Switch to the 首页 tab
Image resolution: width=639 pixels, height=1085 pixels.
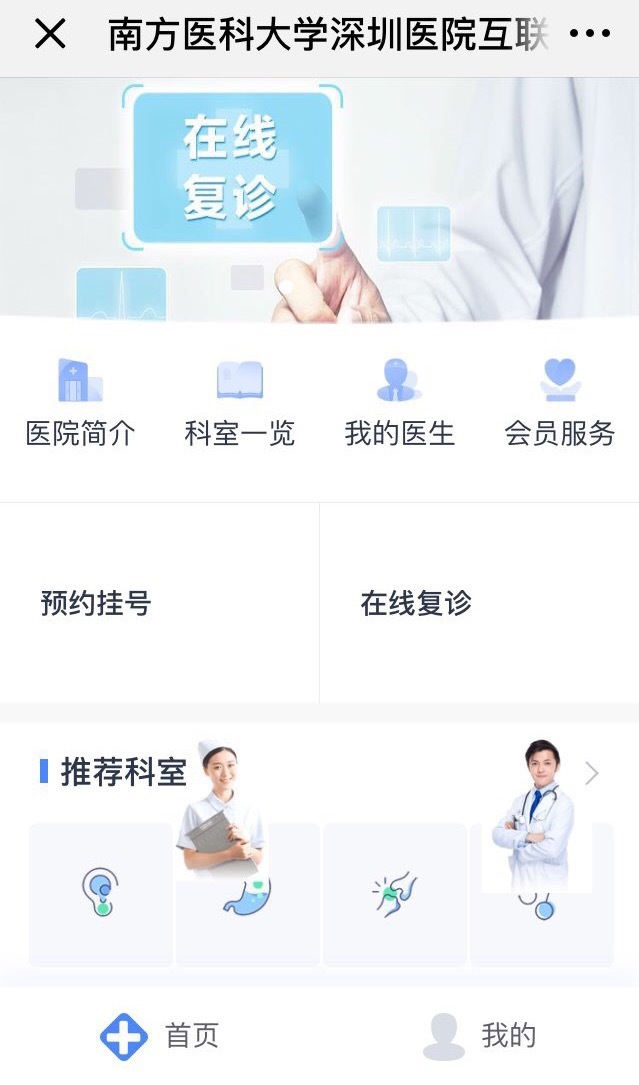pyautogui.click(x=160, y=1036)
